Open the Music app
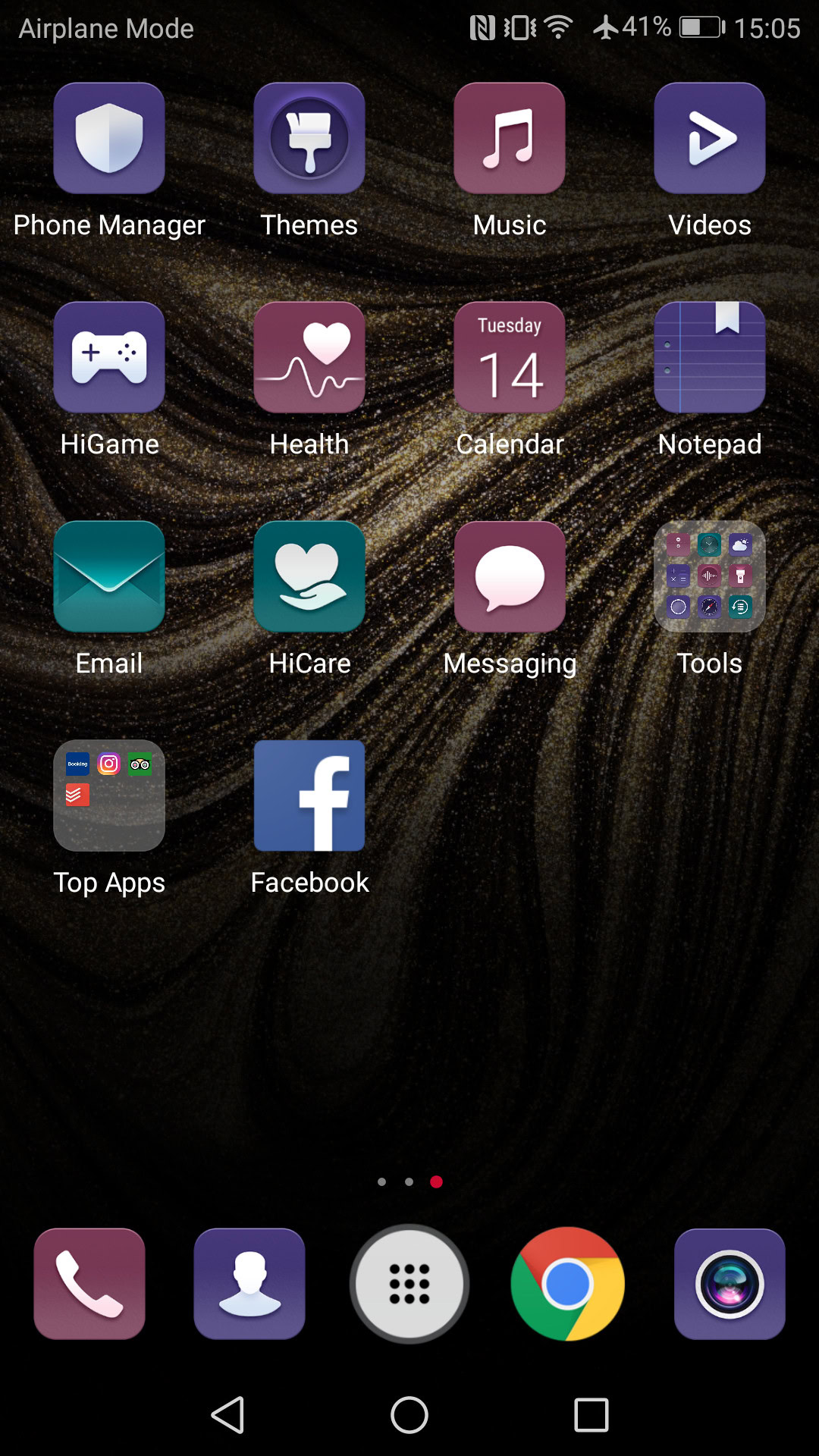The image size is (819, 1456). (510, 138)
